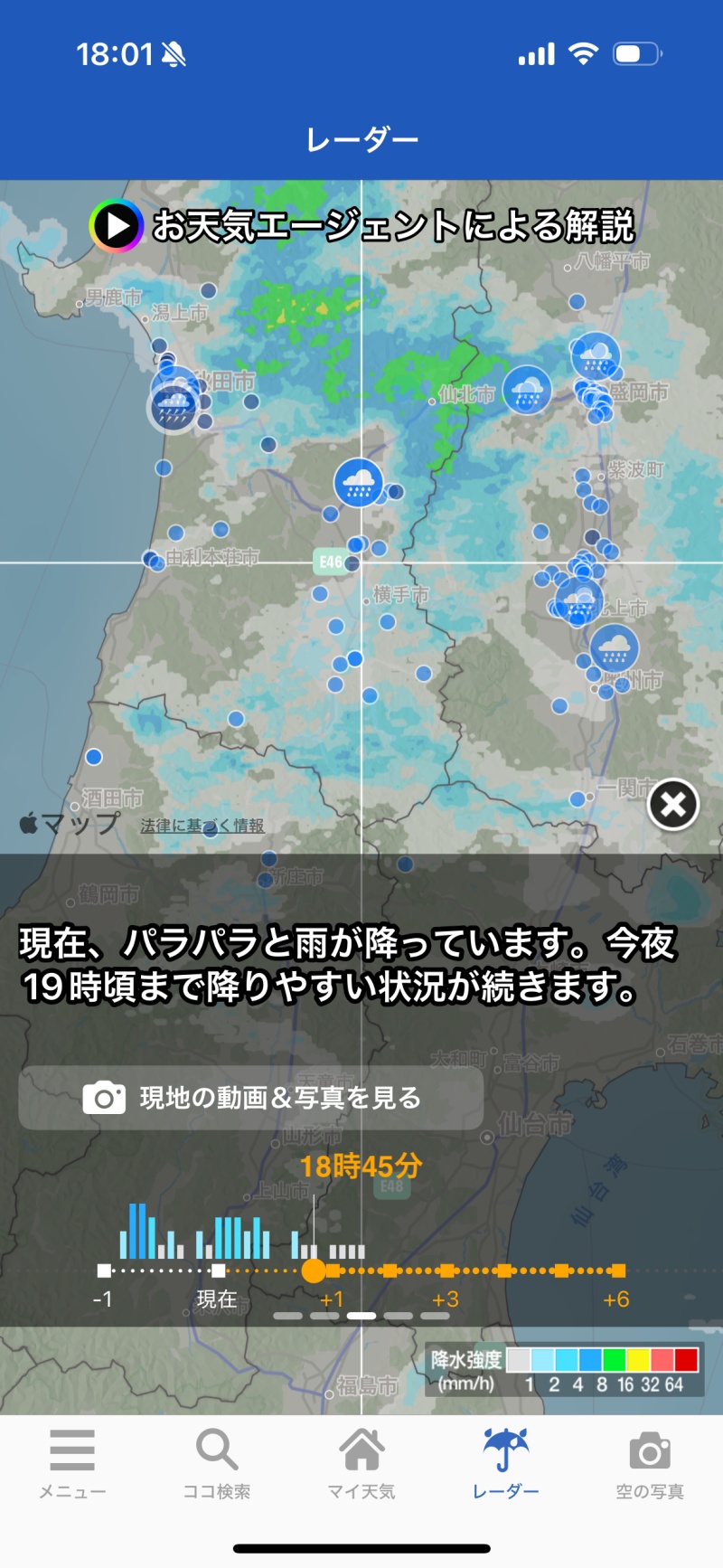Open the 空の写真 tab
Viewport: 723px width, 1568px height.
pyautogui.click(x=650, y=1464)
